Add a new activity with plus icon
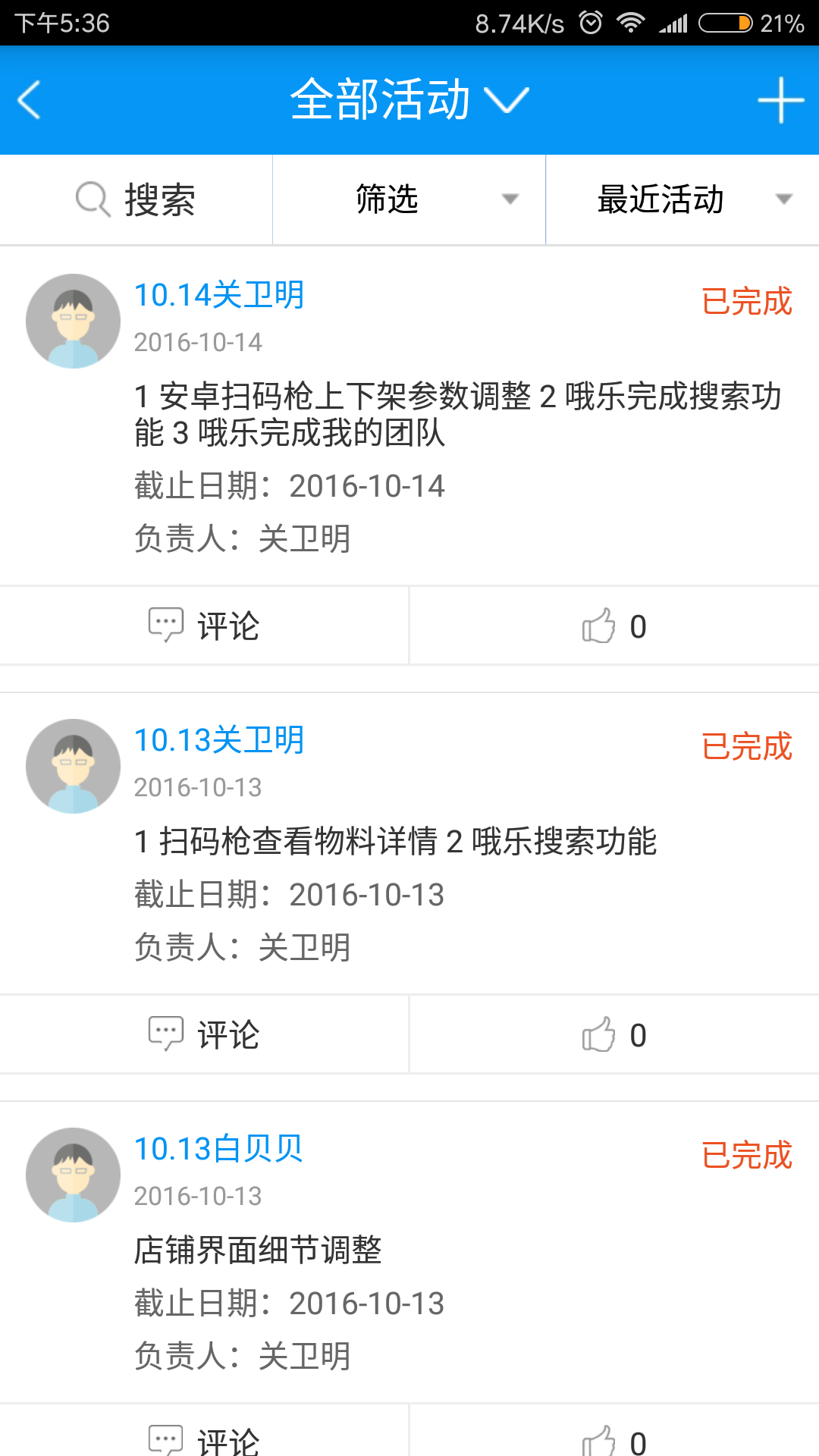The image size is (819, 1456). (780, 100)
